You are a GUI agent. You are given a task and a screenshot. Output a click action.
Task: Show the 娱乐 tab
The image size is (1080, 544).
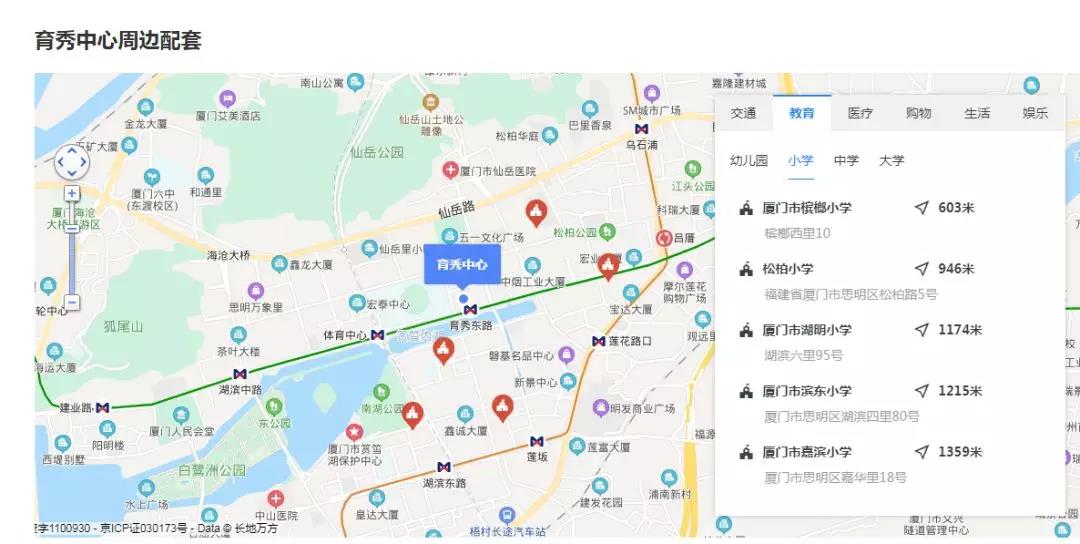[1035, 113]
